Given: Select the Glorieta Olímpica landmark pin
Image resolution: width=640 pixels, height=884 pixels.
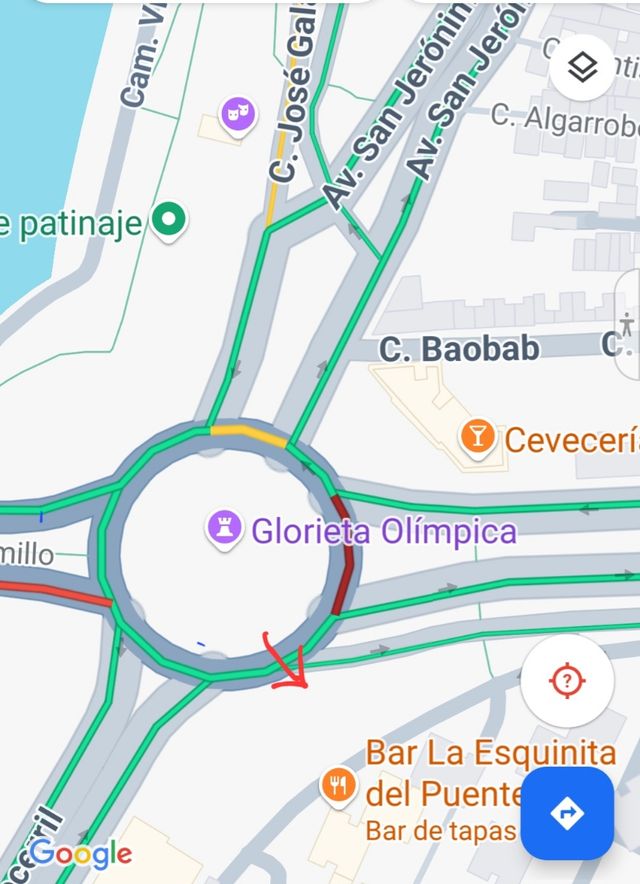Looking at the screenshot, I should coord(224,529).
